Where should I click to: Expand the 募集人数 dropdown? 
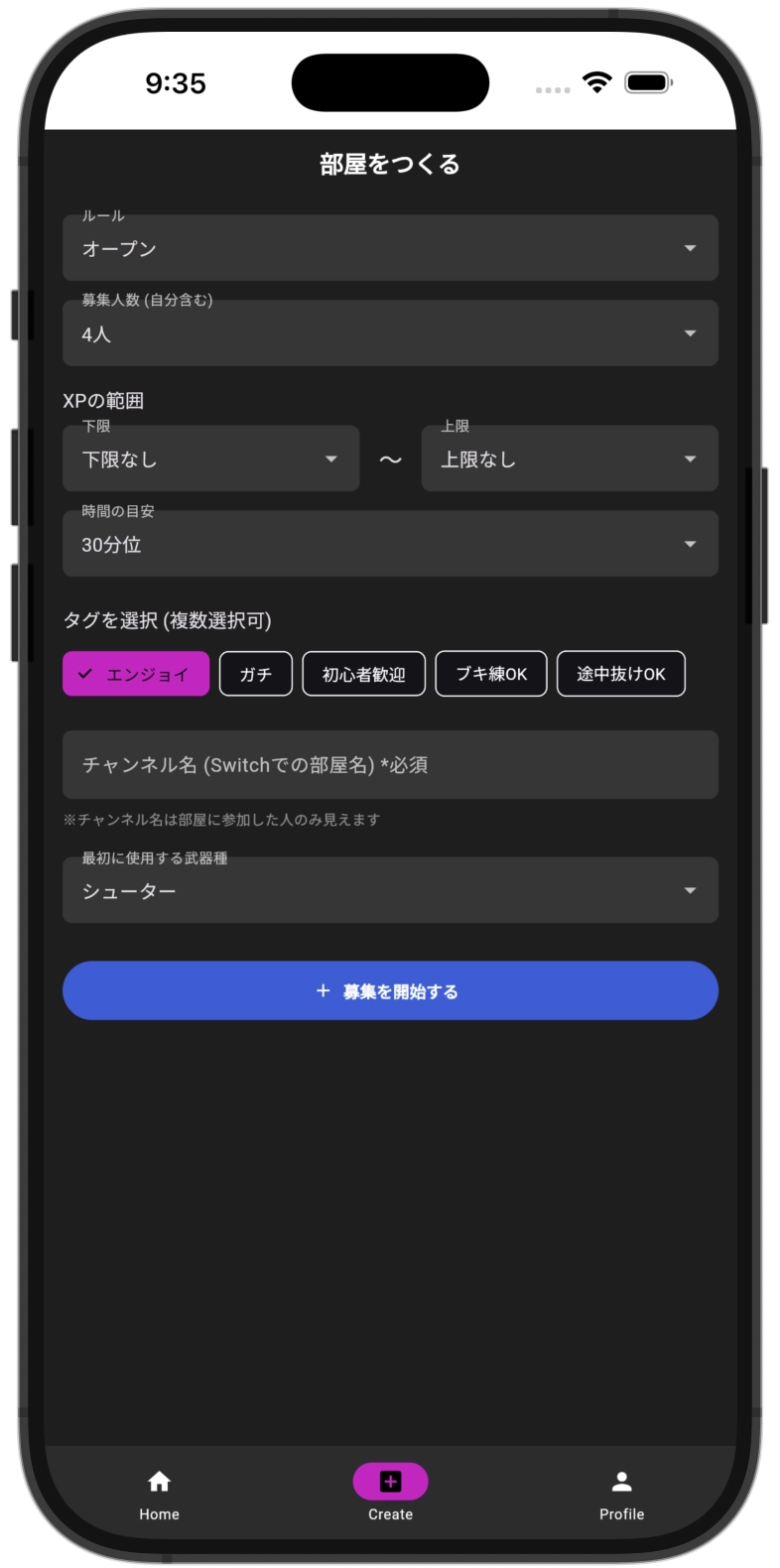pos(390,333)
